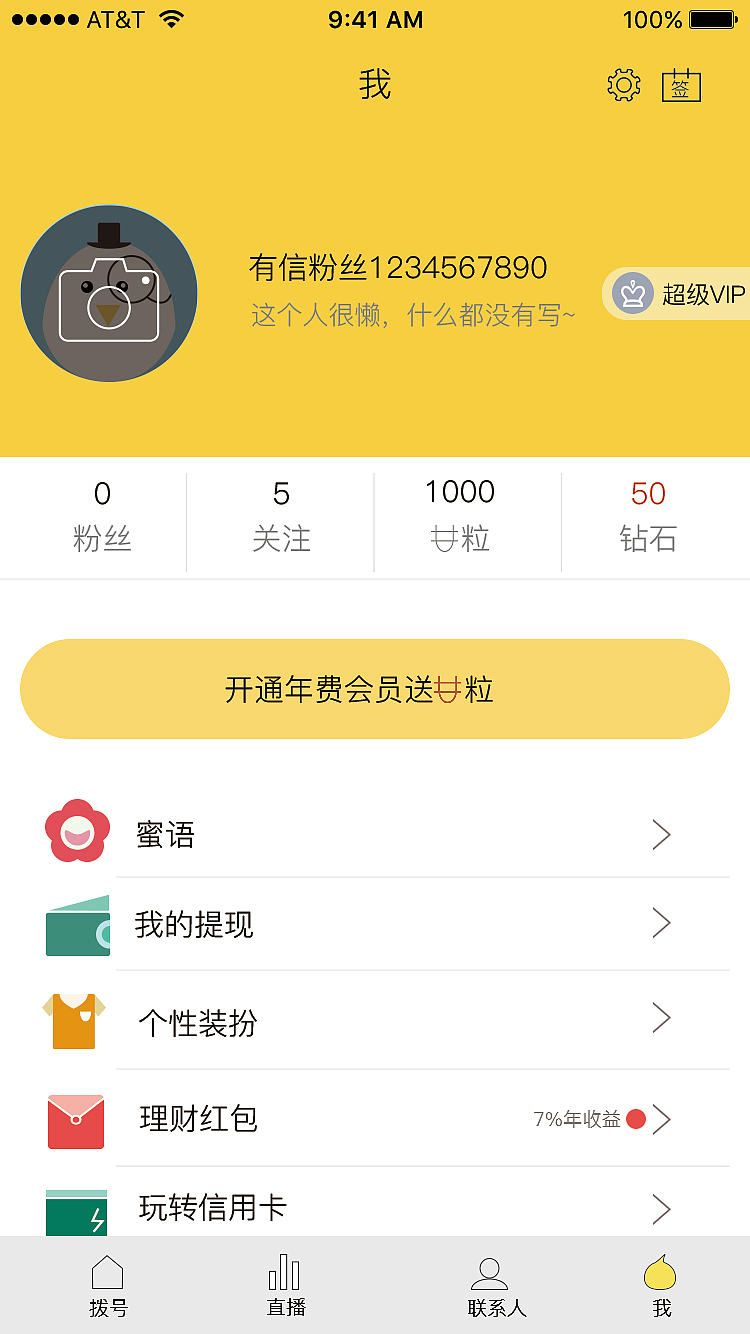The width and height of the screenshot is (750, 1334).
Task: Open the settings gear icon
Action: 623,85
